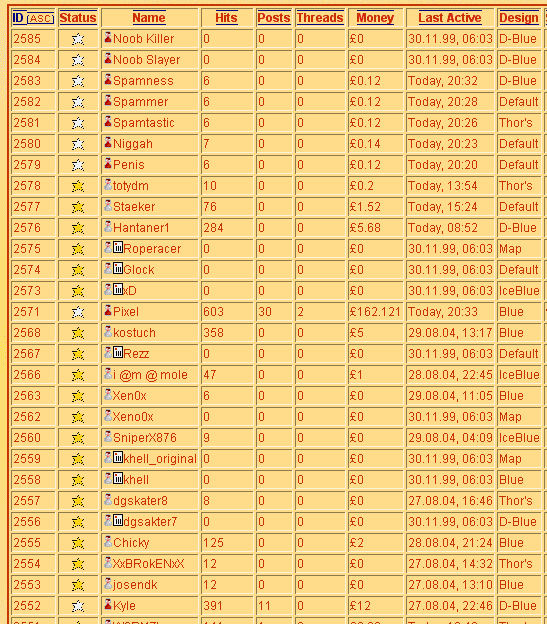
Task: Sort members by Name header
Action: point(149,18)
